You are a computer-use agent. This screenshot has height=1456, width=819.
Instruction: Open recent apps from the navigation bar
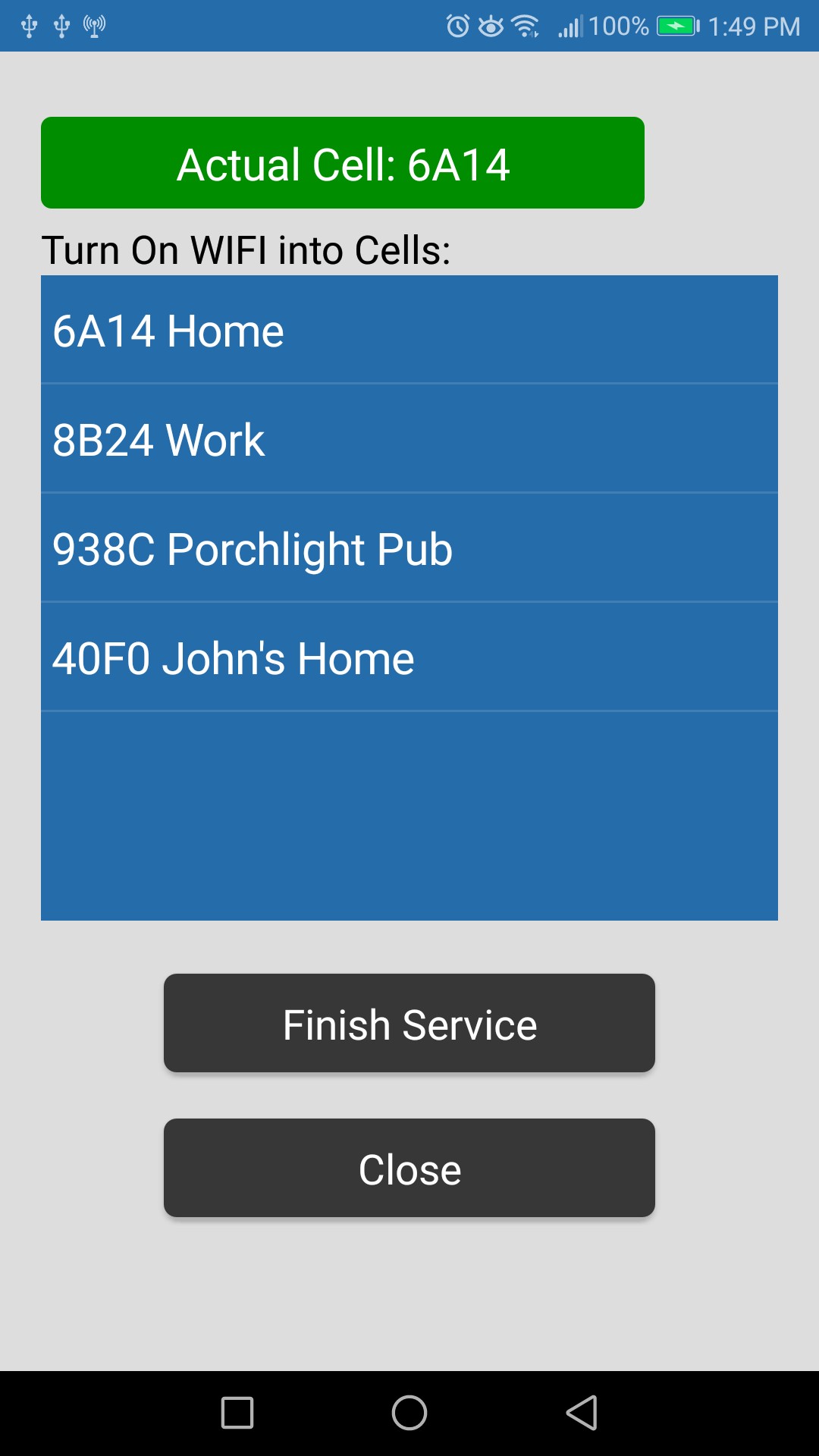tap(237, 1413)
